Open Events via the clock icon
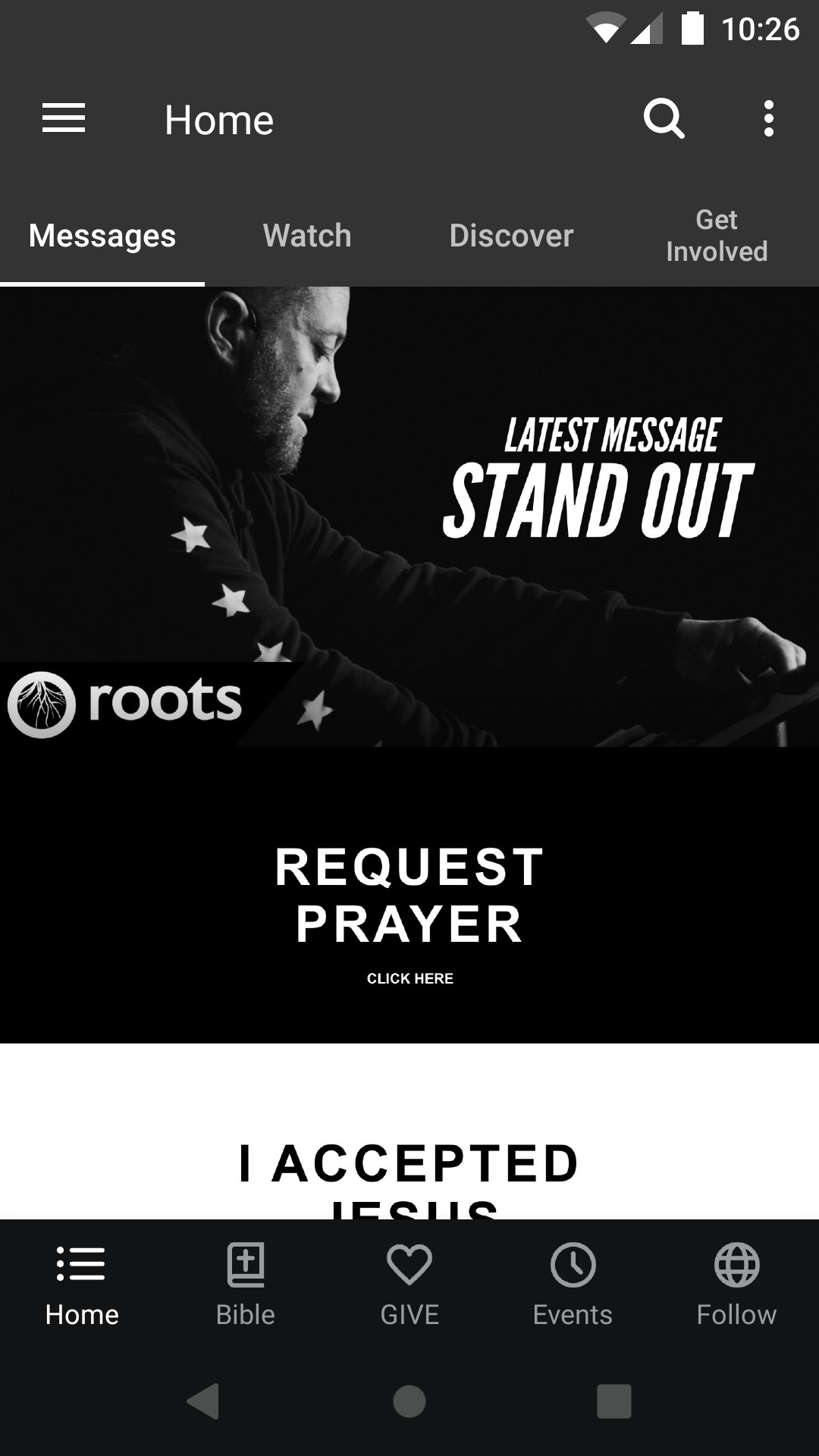This screenshot has width=819, height=1456. click(x=573, y=1282)
